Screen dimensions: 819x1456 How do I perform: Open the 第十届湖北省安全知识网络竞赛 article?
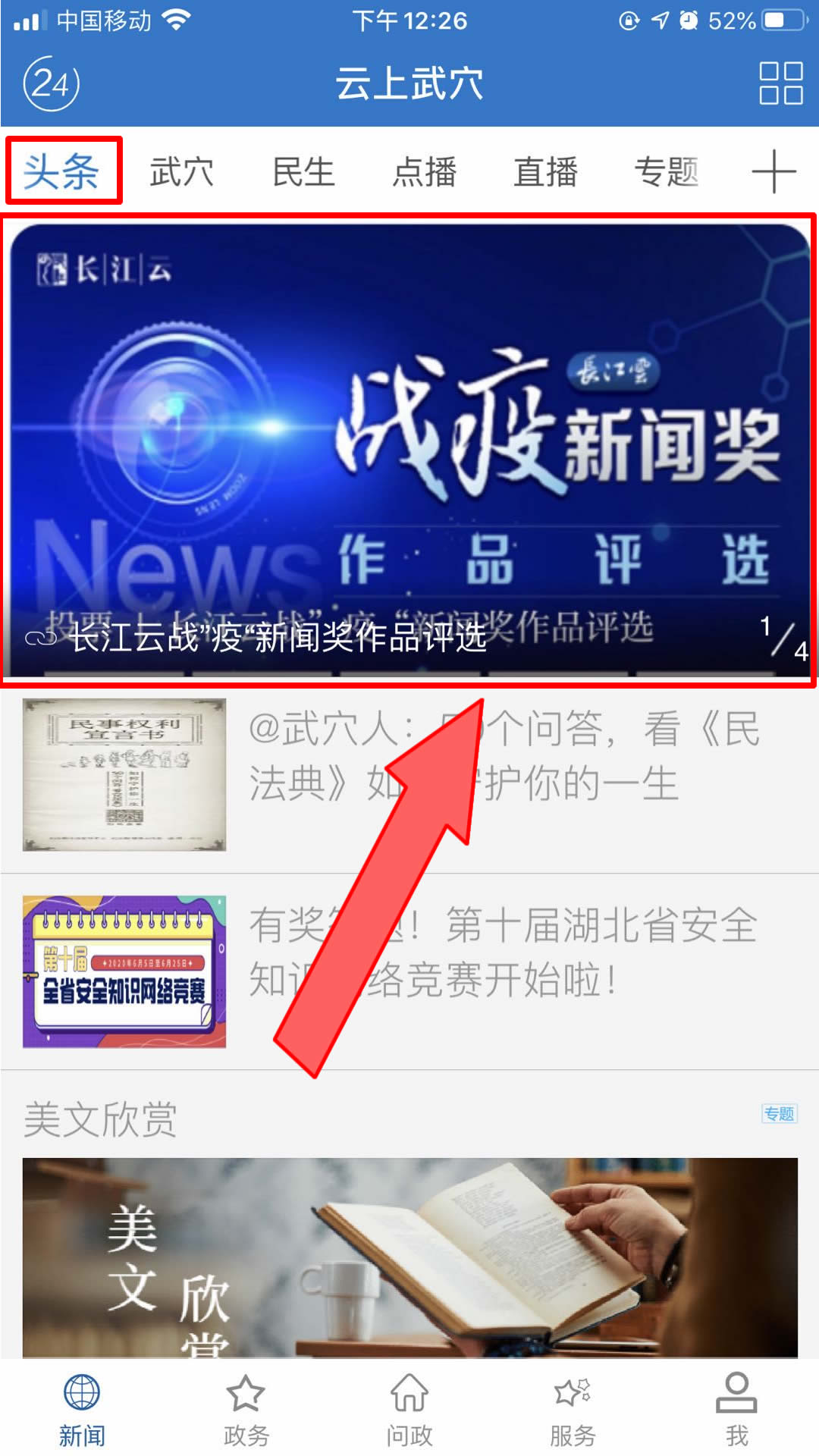pos(500,952)
